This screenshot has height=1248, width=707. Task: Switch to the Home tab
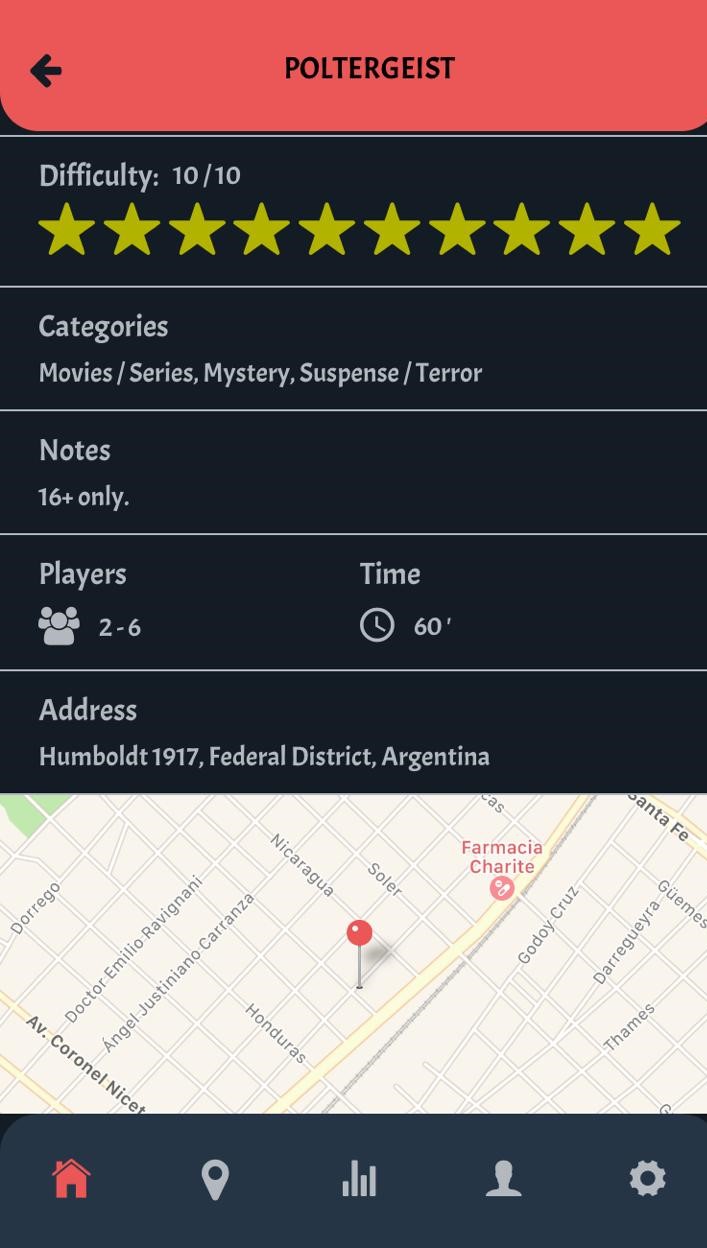[71, 1179]
